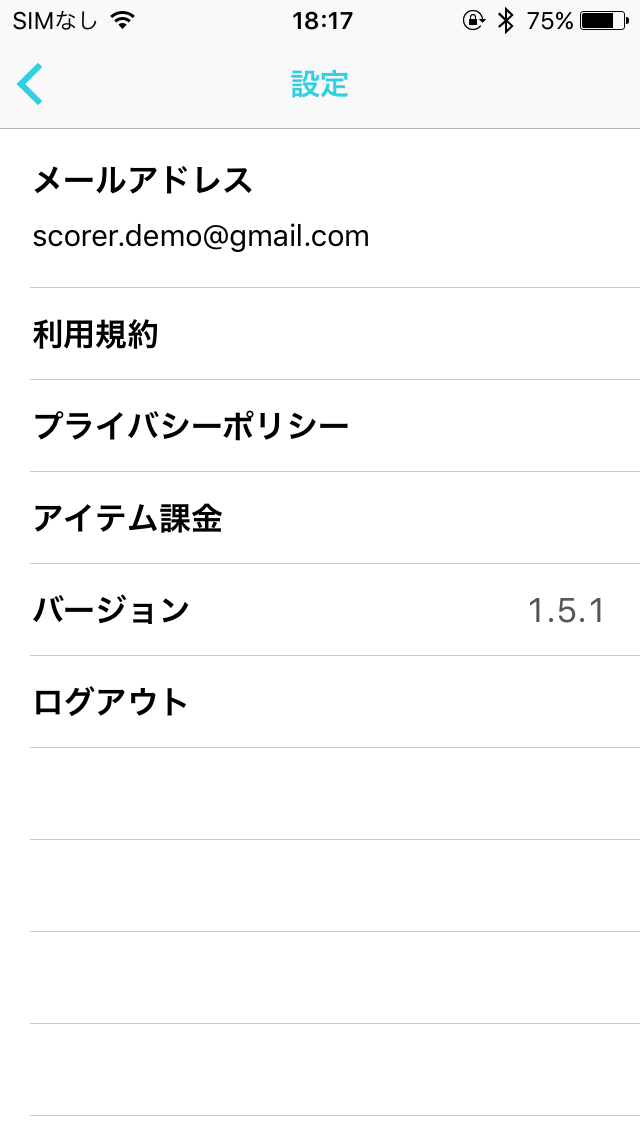The height and width of the screenshot is (1136, 640).
Task: Open アイテム課金 in-app purchases
Action: (320, 518)
